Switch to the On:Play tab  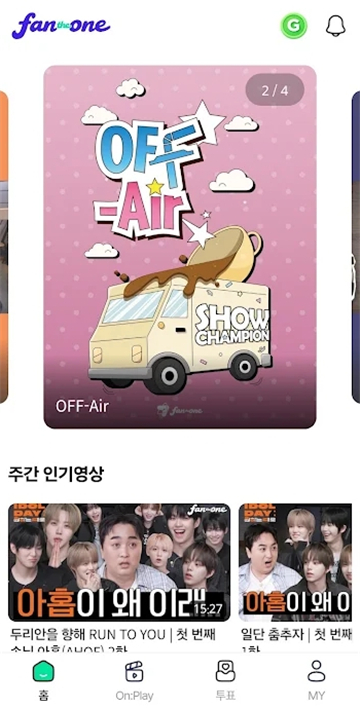click(134, 680)
